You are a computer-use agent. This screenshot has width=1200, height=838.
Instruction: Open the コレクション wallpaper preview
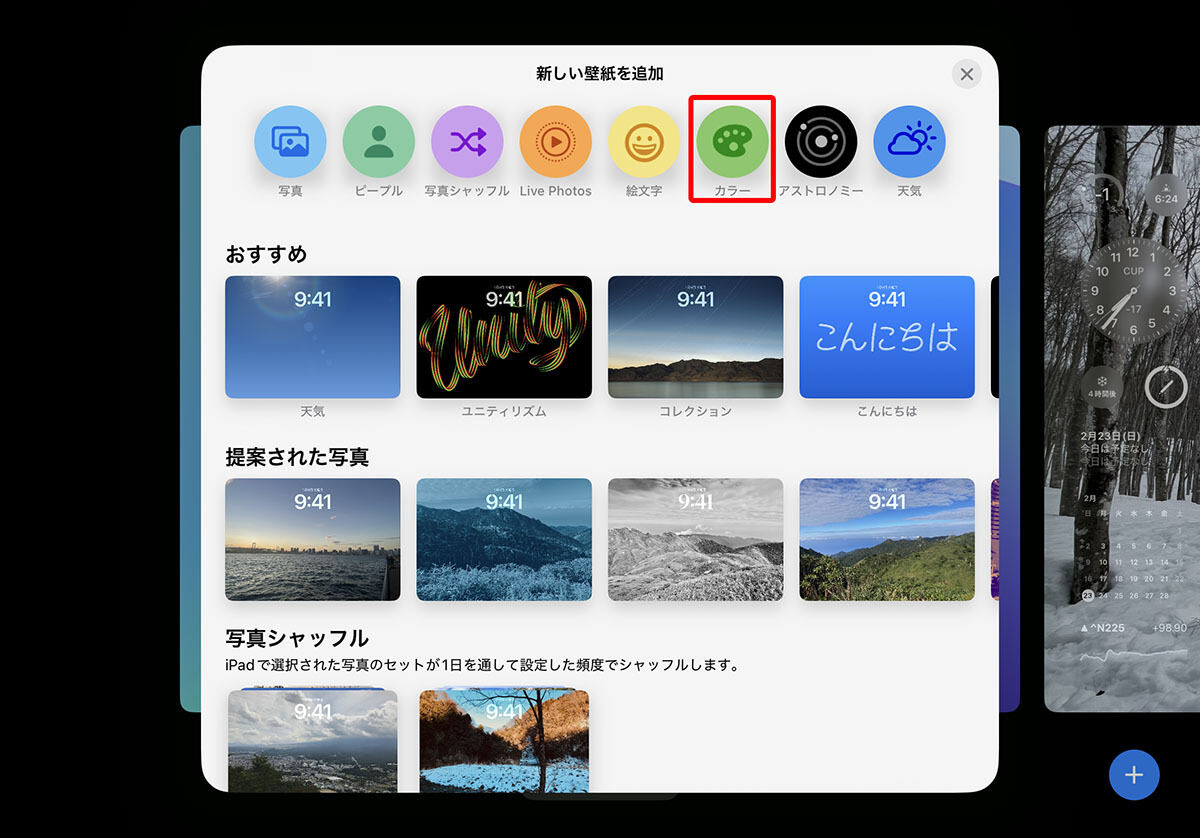click(x=696, y=338)
